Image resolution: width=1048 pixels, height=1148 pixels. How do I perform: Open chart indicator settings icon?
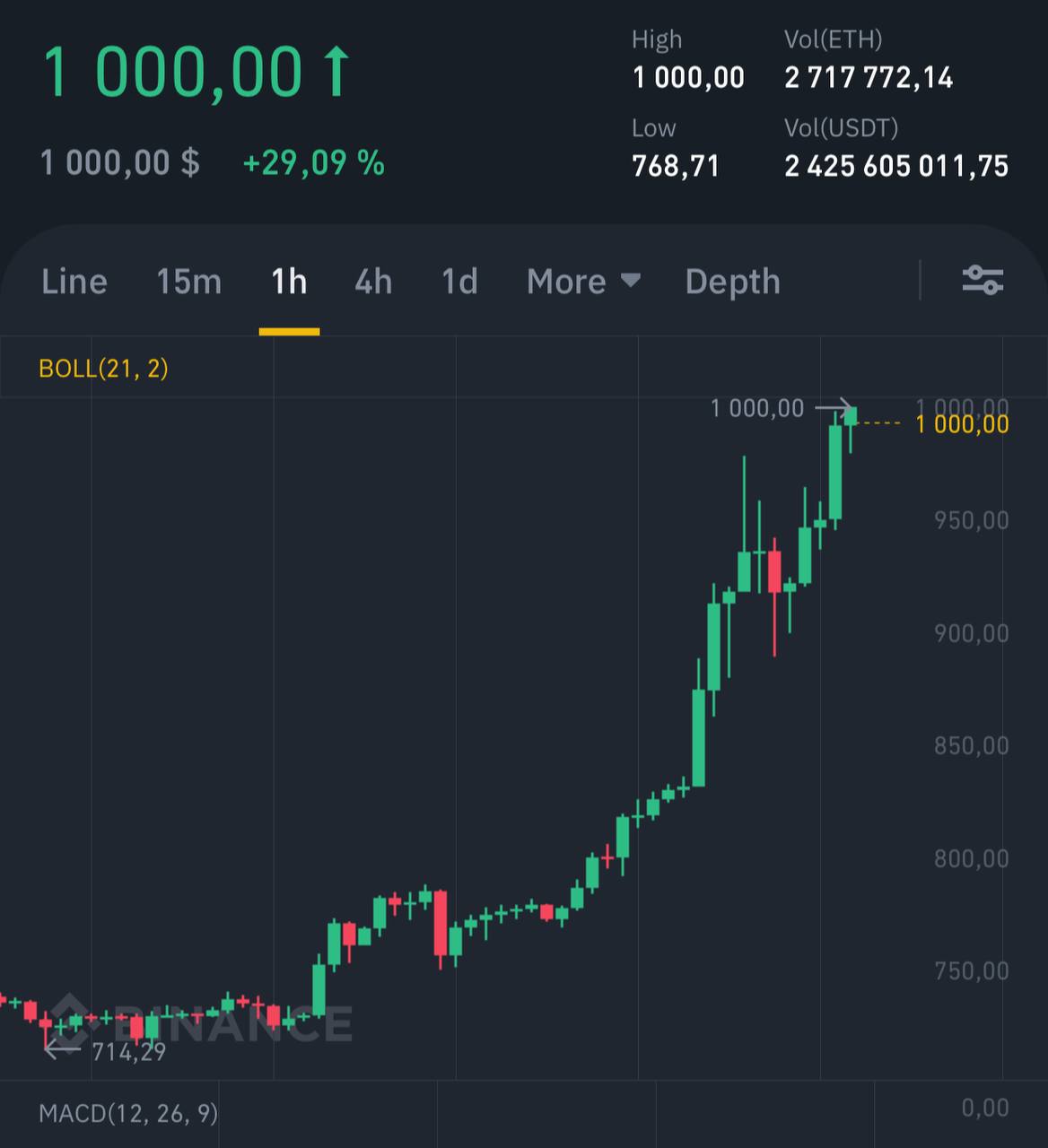point(982,281)
